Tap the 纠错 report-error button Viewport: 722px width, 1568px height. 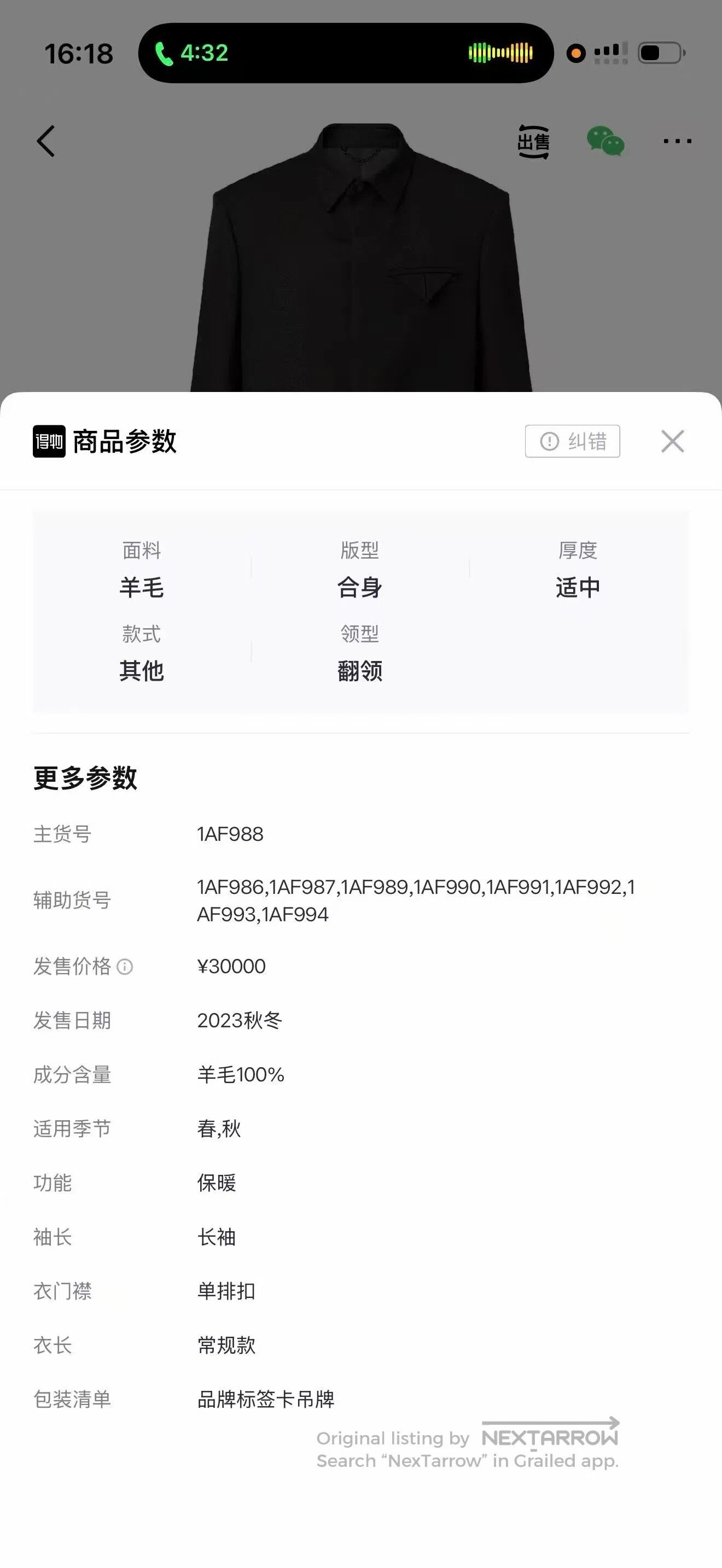click(x=572, y=441)
